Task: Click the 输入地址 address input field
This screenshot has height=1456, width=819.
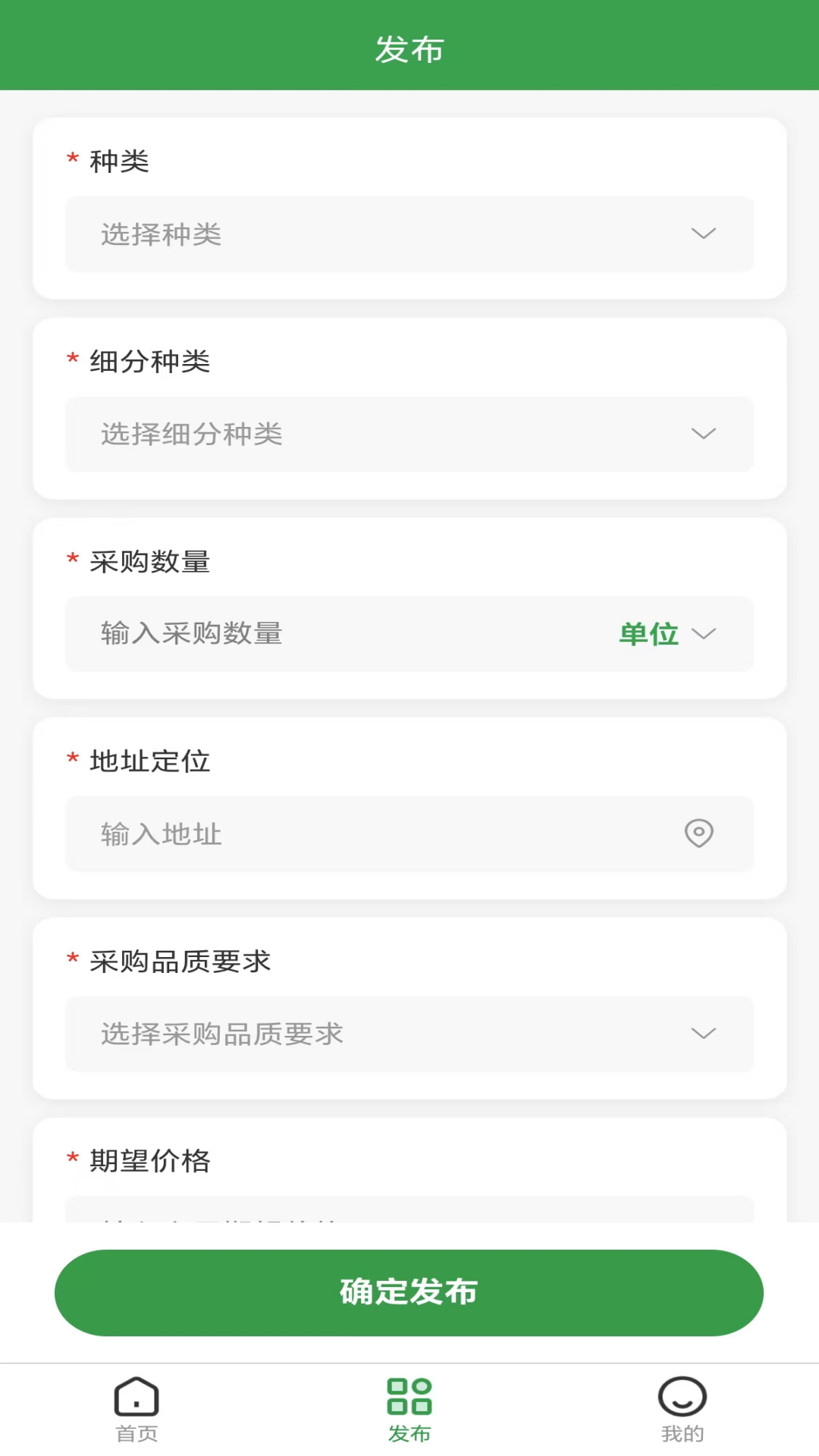Action: point(341,834)
